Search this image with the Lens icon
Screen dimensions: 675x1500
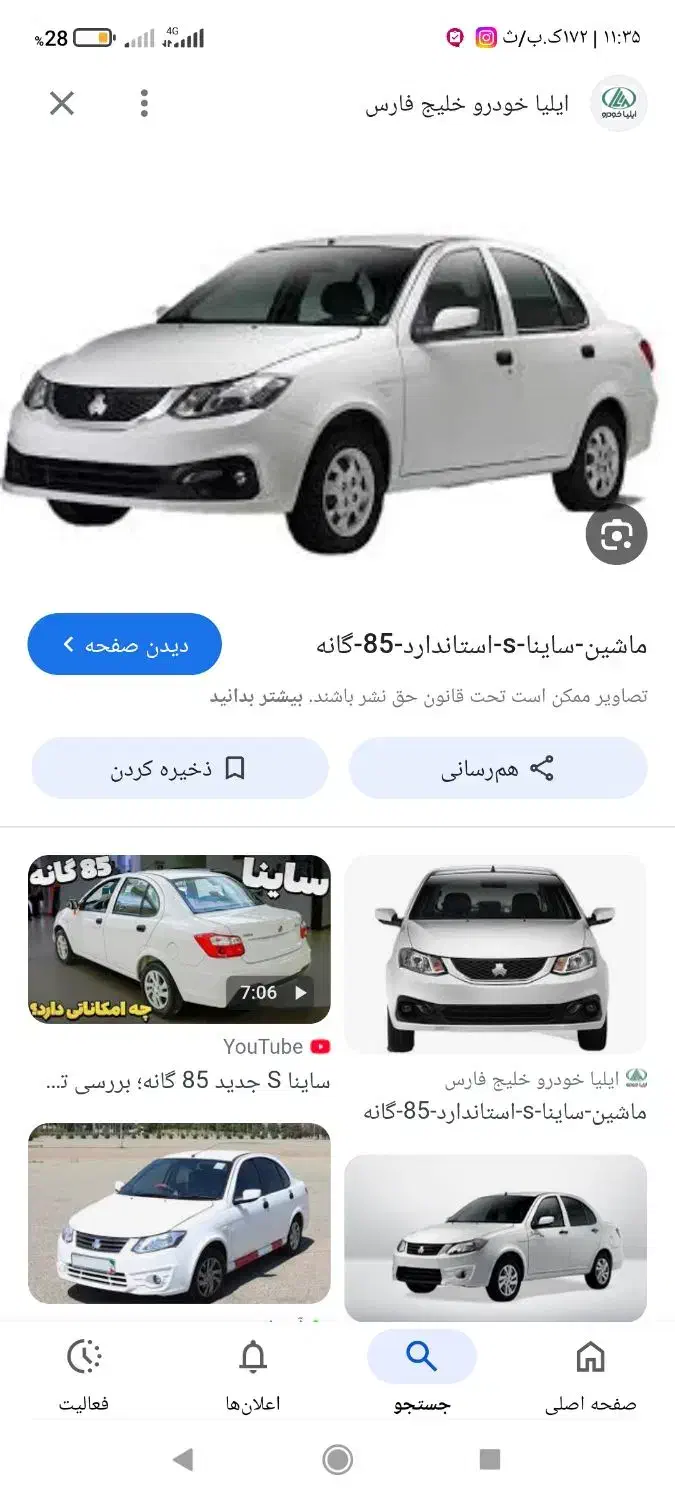[616, 535]
